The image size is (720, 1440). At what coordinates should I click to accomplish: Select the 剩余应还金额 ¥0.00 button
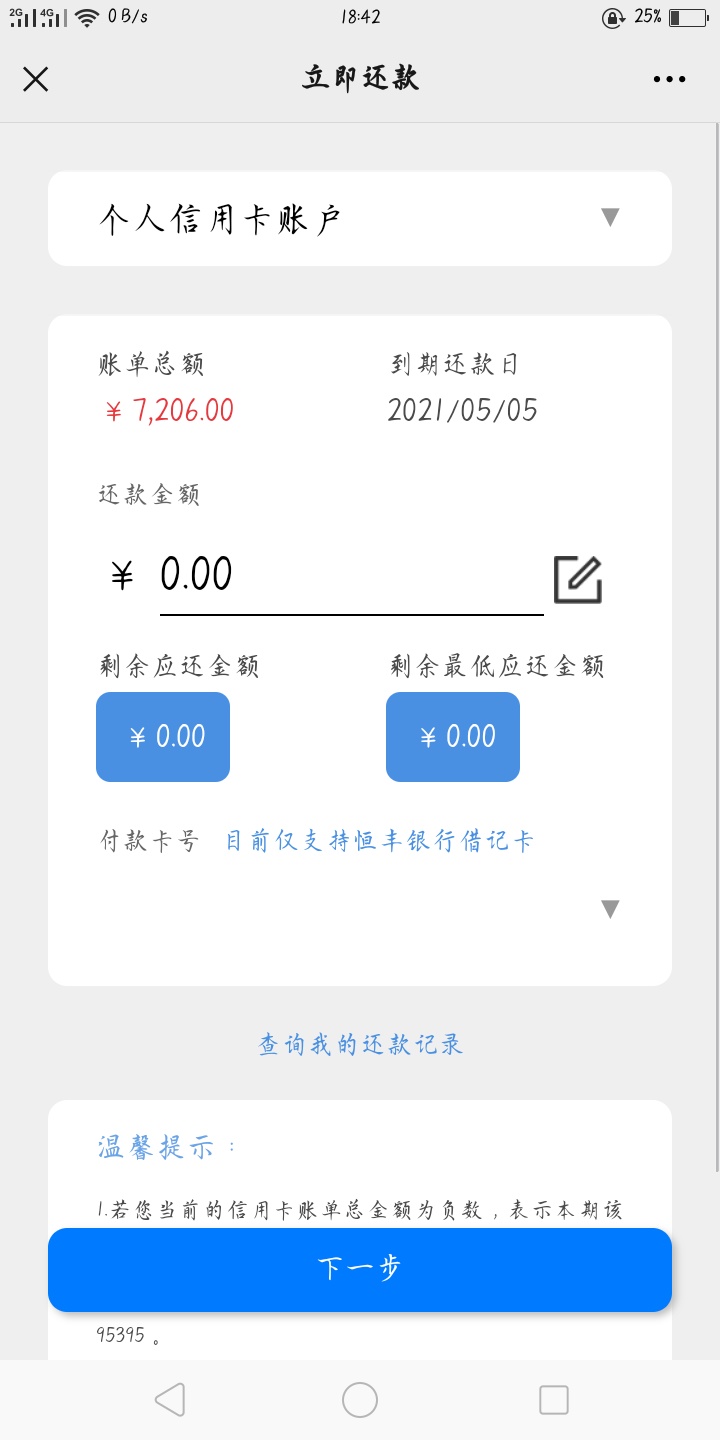point(163,737)
